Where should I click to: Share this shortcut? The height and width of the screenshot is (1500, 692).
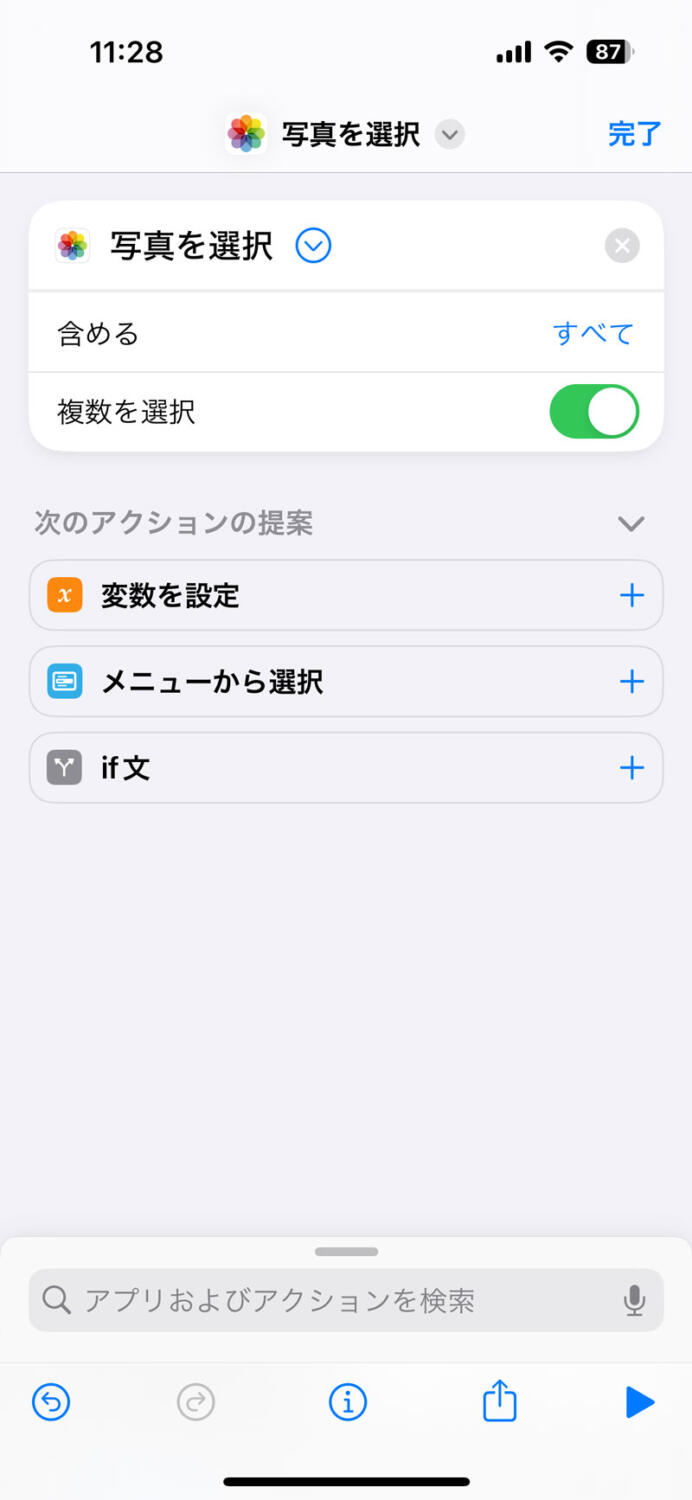click(x=499, y=1401)
